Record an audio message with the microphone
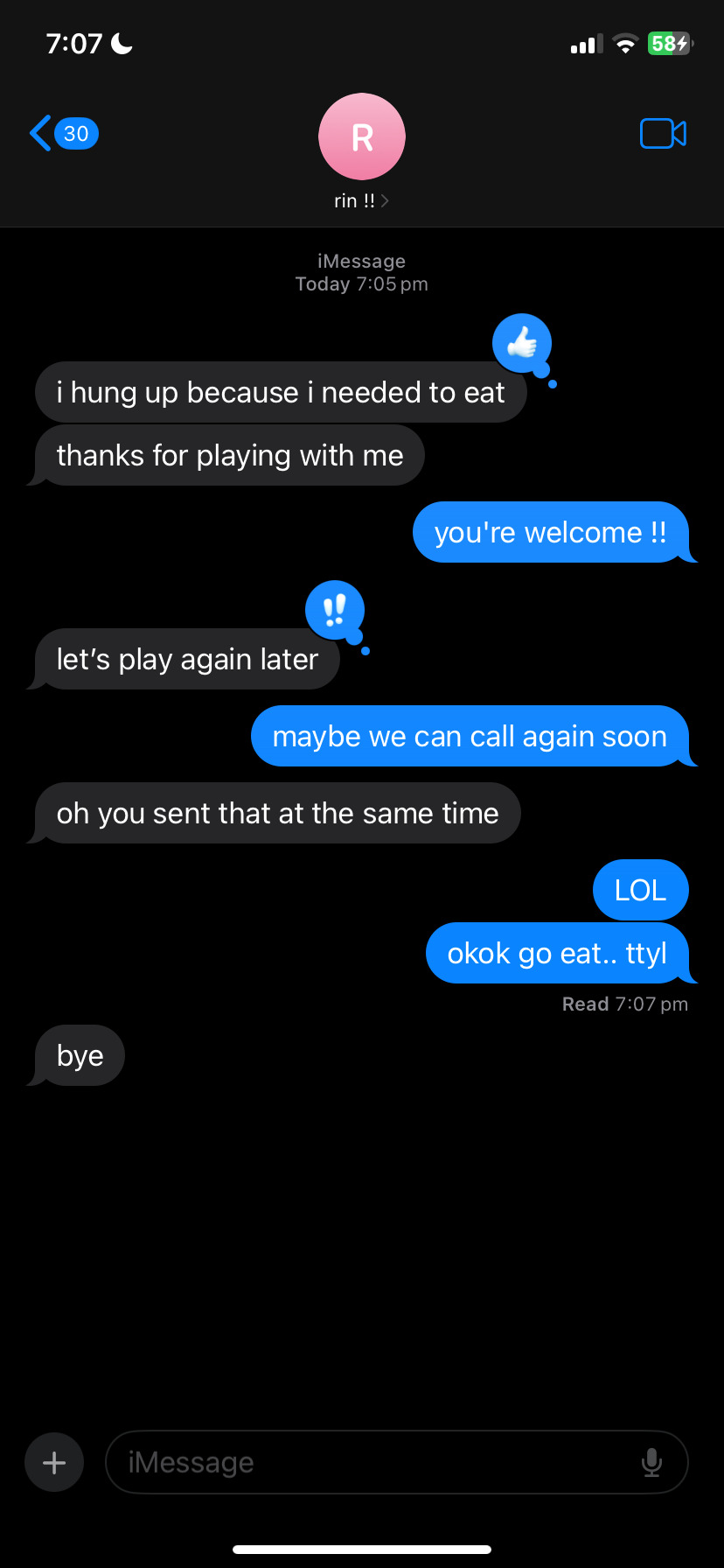 (651, 1462)
